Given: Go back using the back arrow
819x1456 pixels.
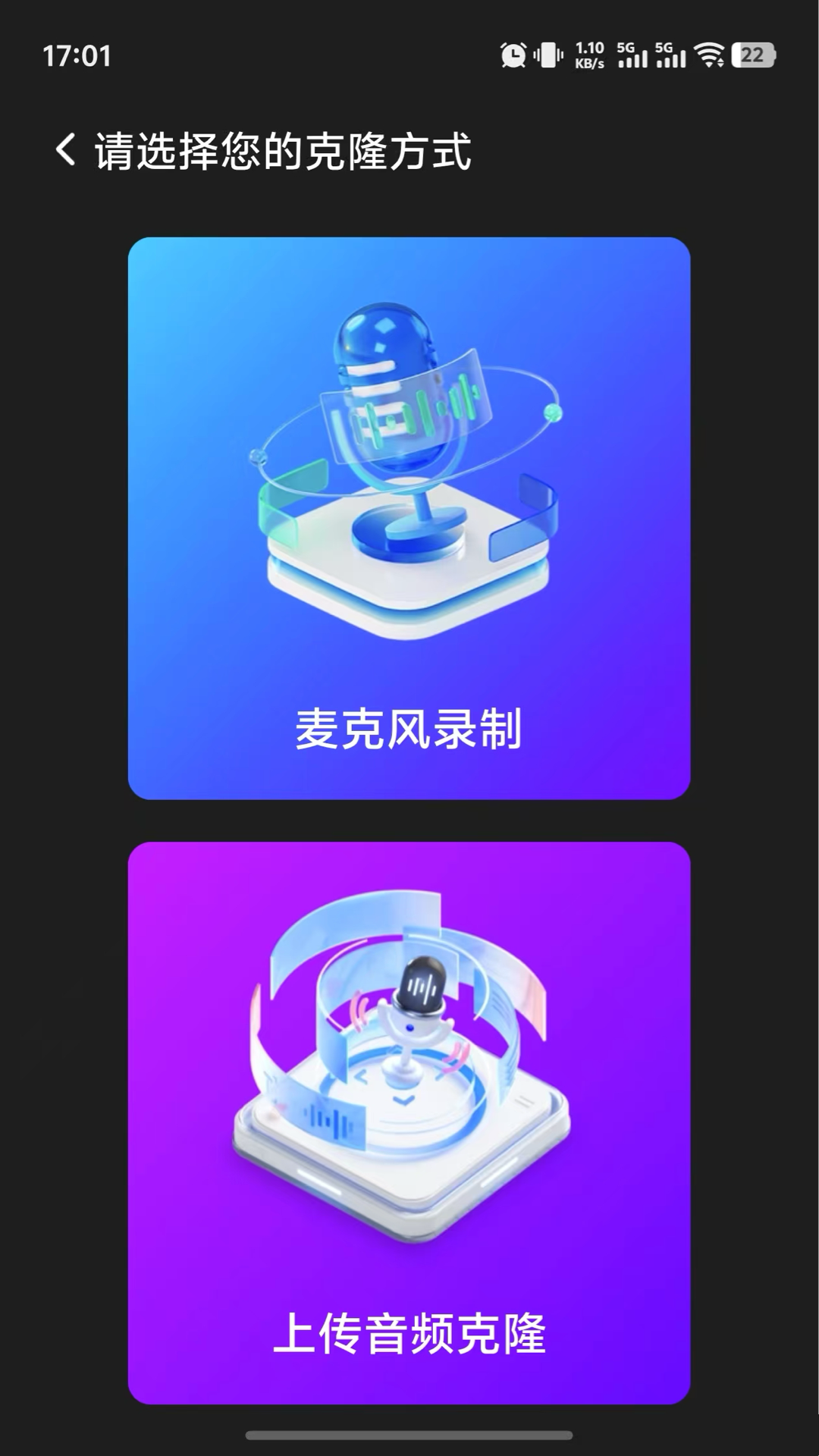Looking at the screenshot, I should 66,149.
